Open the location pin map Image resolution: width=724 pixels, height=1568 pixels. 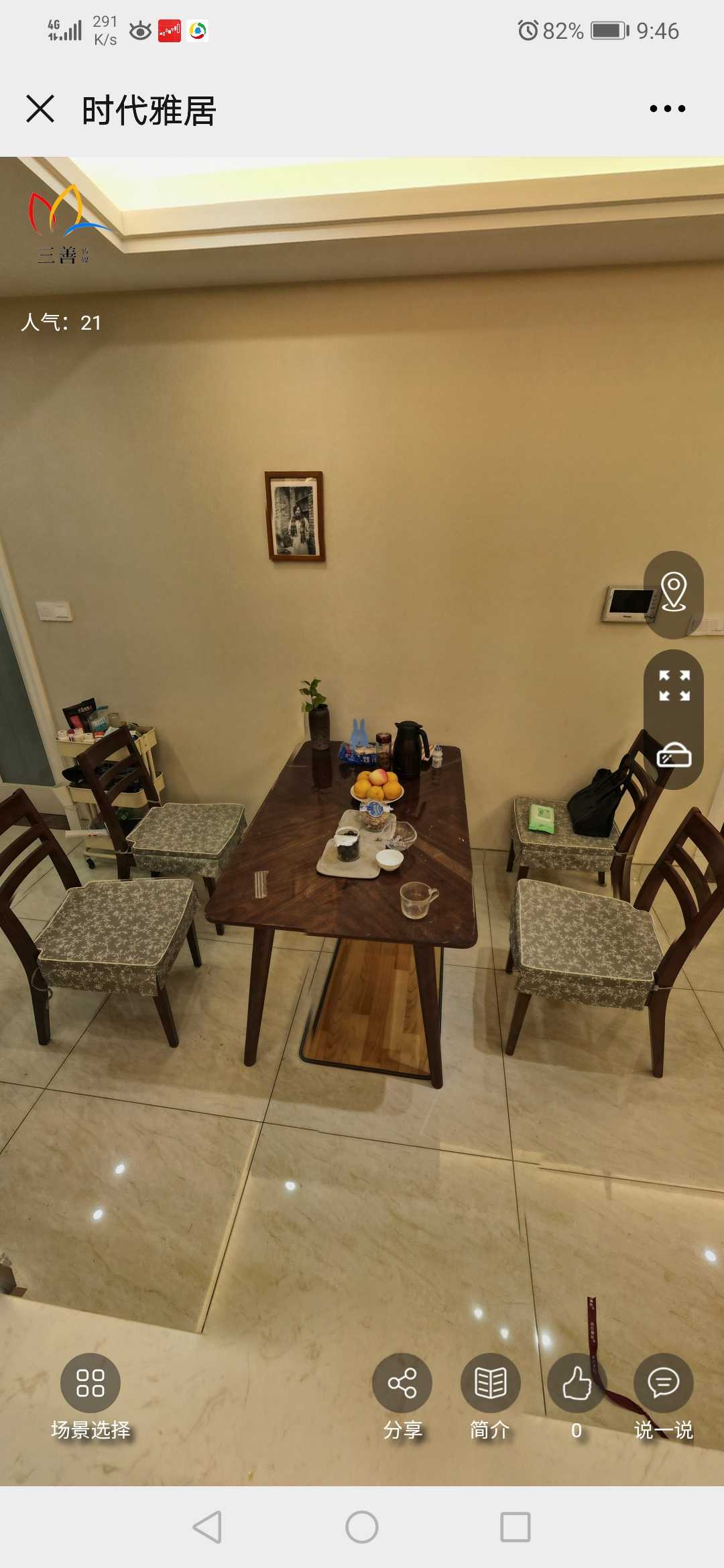click(x=673, y=592)
